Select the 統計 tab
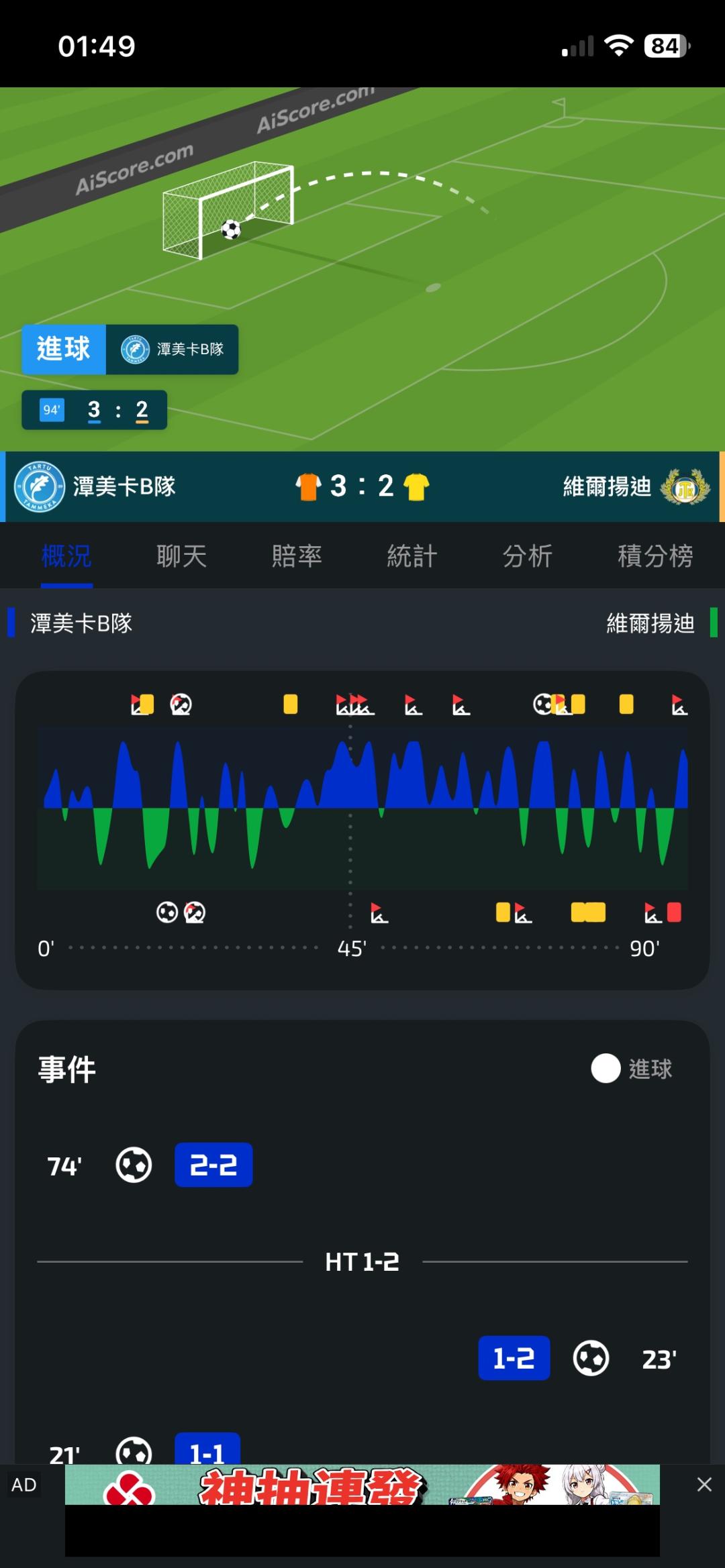Screen dimensions: 725x1568 tap(412, 556)
